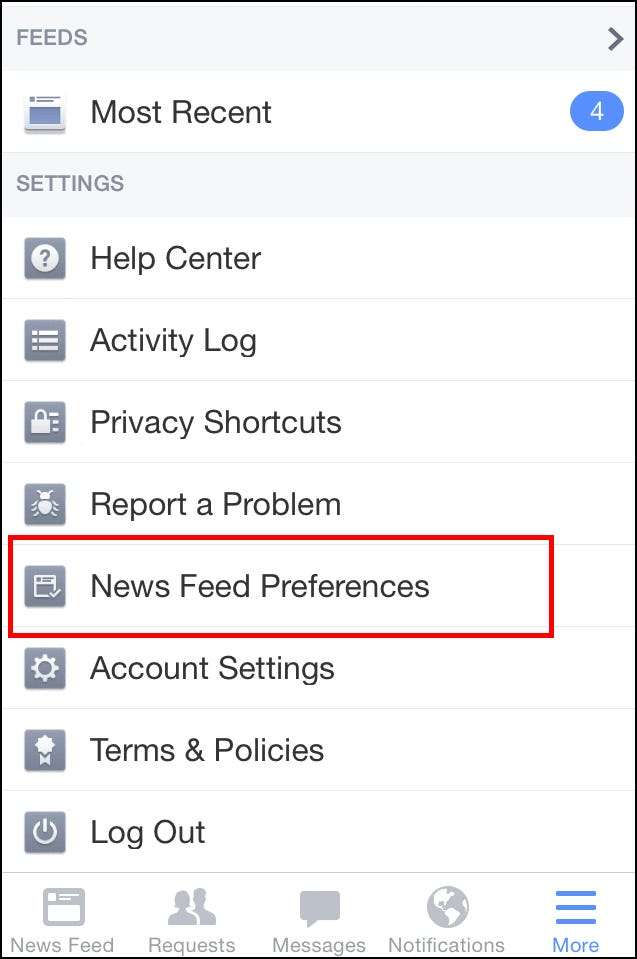View the Activity Log
This screenshot has width=637, height=959.
click(173, 340)
